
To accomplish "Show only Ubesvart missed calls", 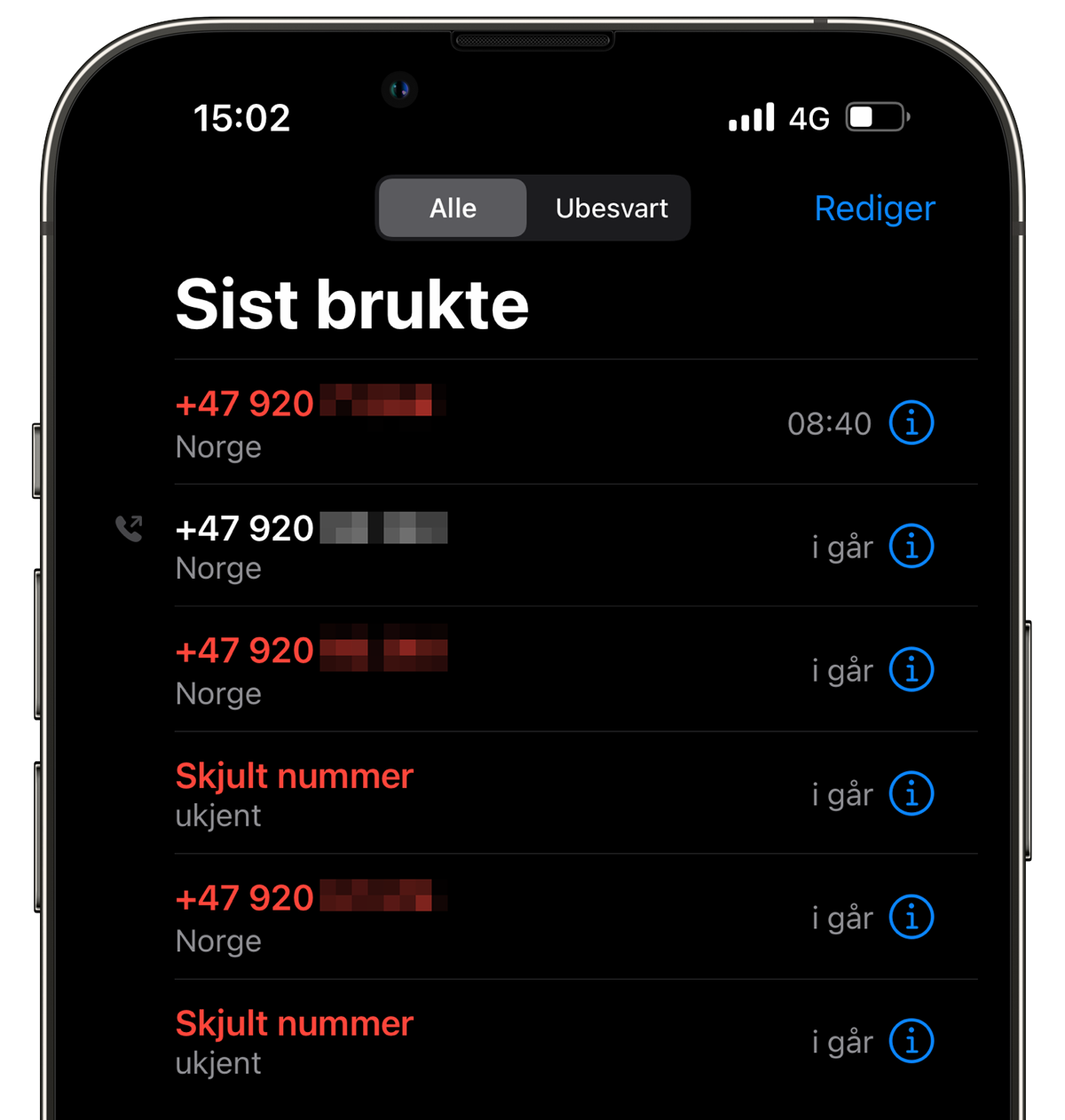I will 611,209.
